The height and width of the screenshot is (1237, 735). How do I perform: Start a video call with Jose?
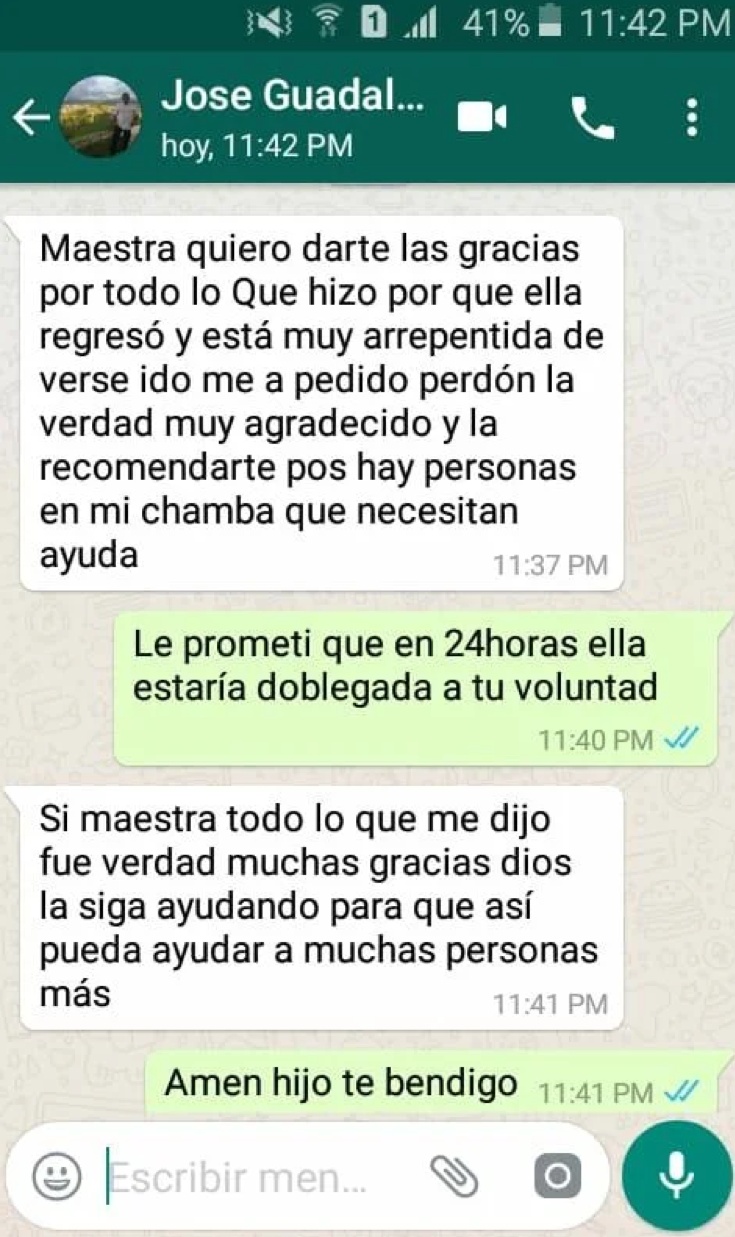coord(482,118)
